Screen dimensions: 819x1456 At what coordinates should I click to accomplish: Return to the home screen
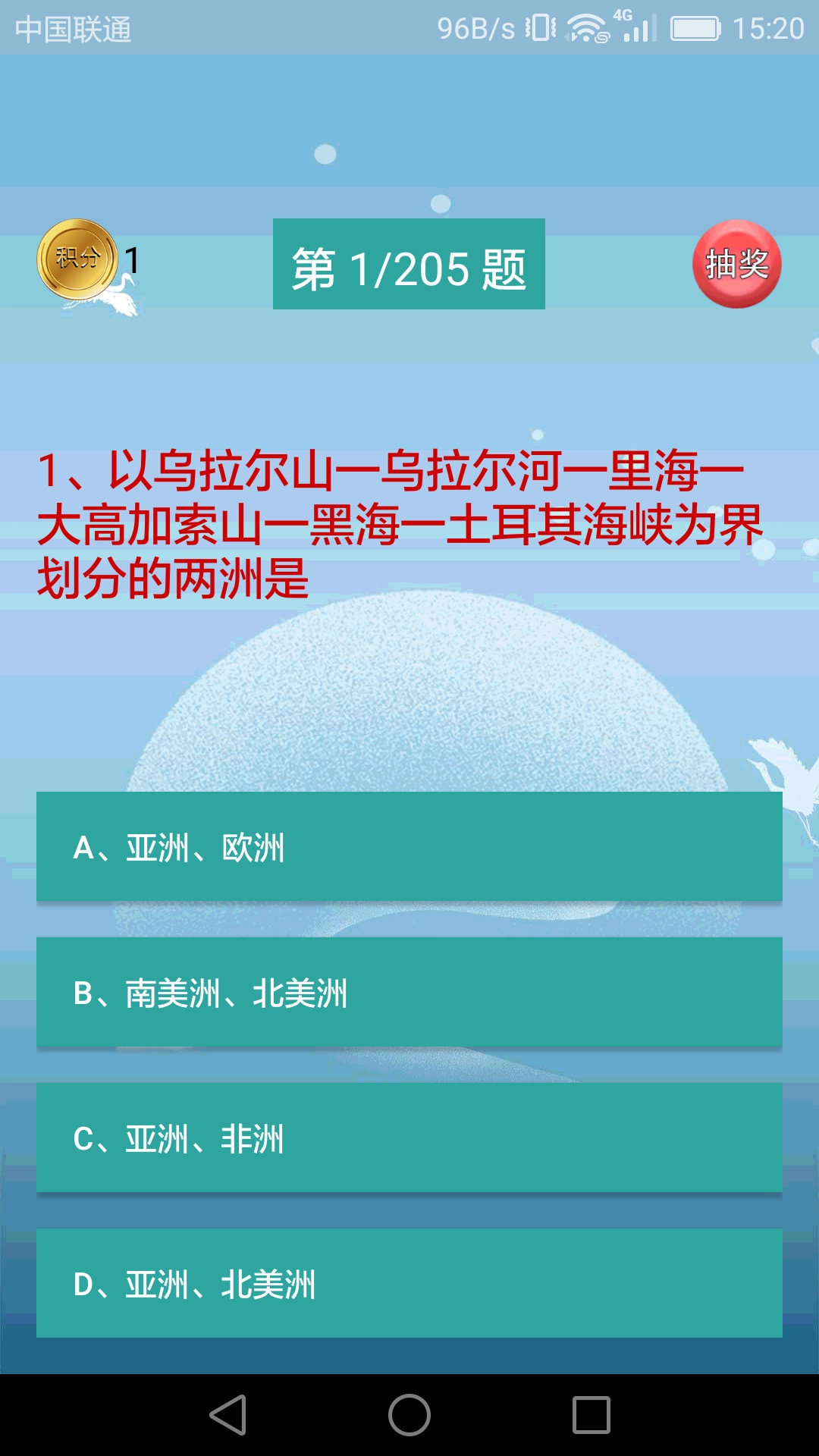point(409,1415)
